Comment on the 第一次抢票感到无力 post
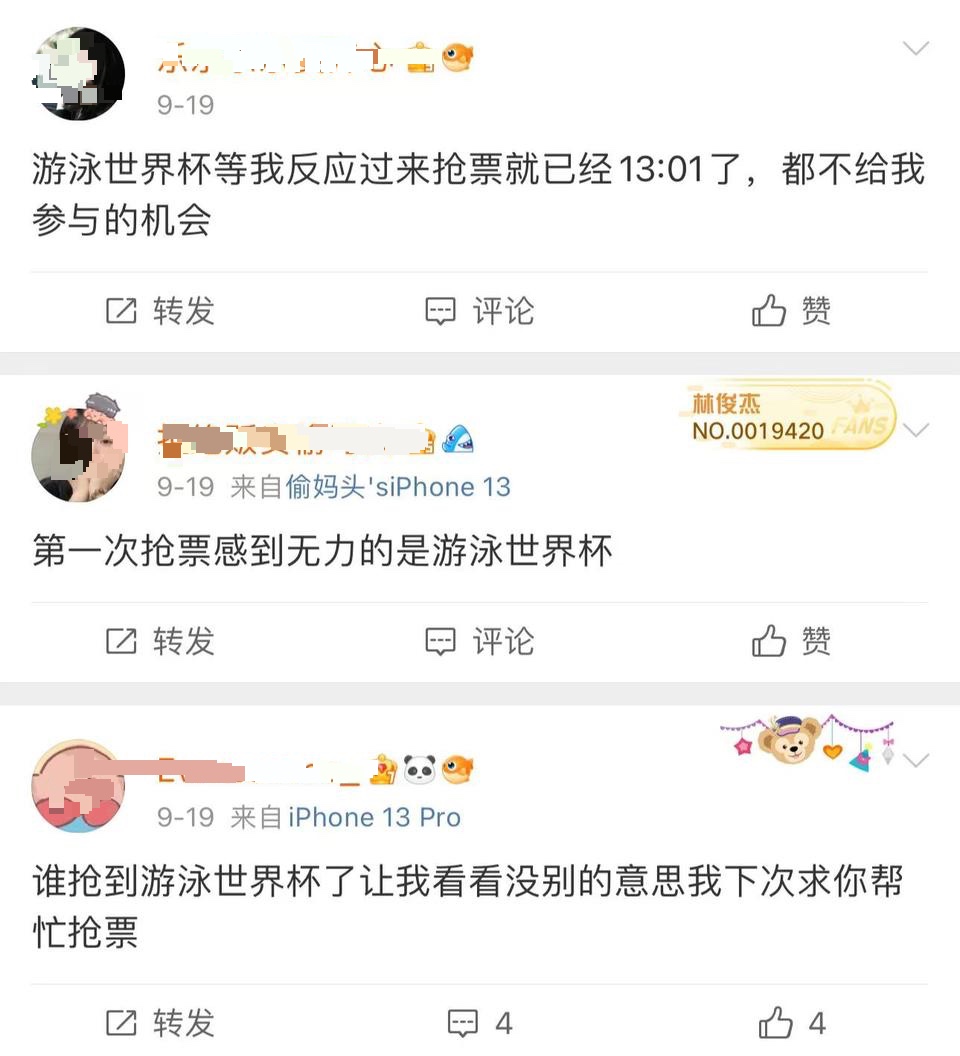The height and width of the screenshot is (1056, 960). pos(480,641)
